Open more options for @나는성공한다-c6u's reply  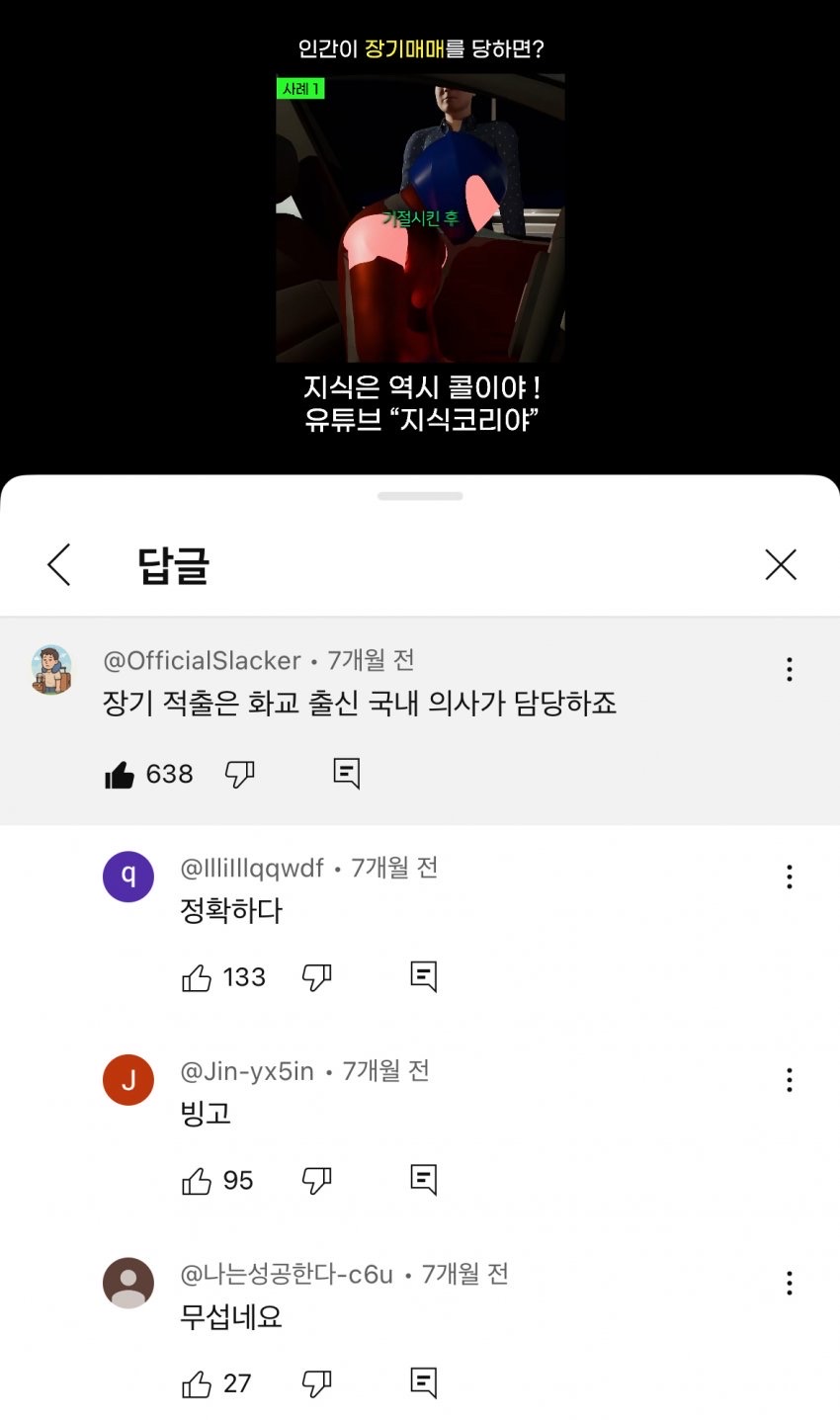click(789, 1283)
